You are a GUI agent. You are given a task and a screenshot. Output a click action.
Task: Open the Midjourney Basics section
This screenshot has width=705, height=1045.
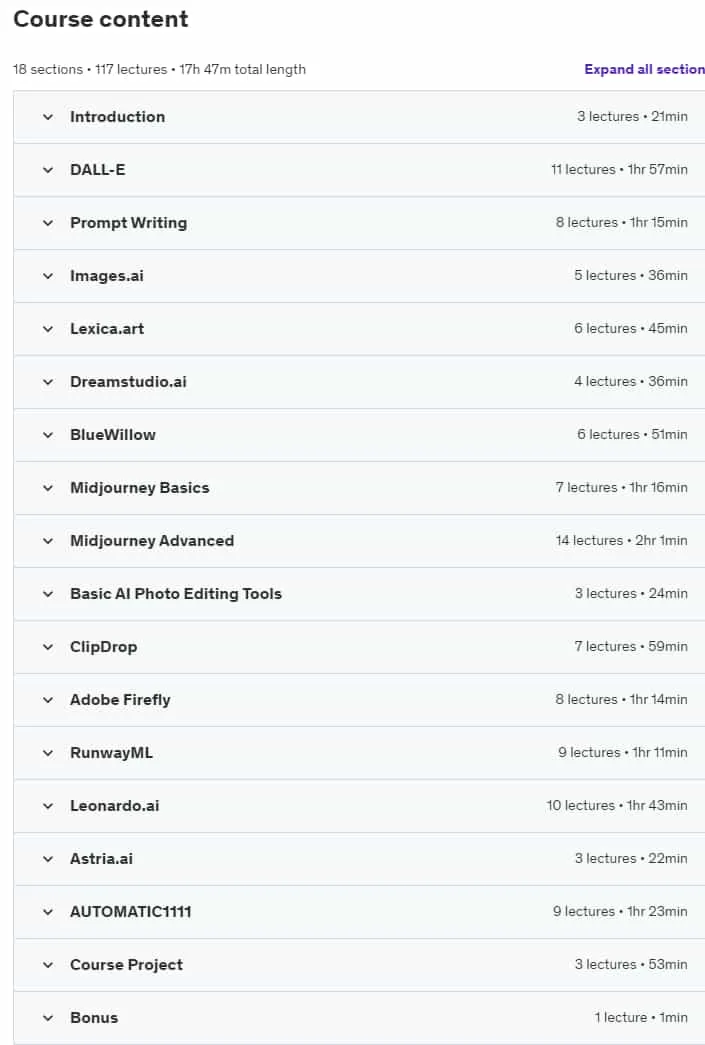(x=359, y=488)
